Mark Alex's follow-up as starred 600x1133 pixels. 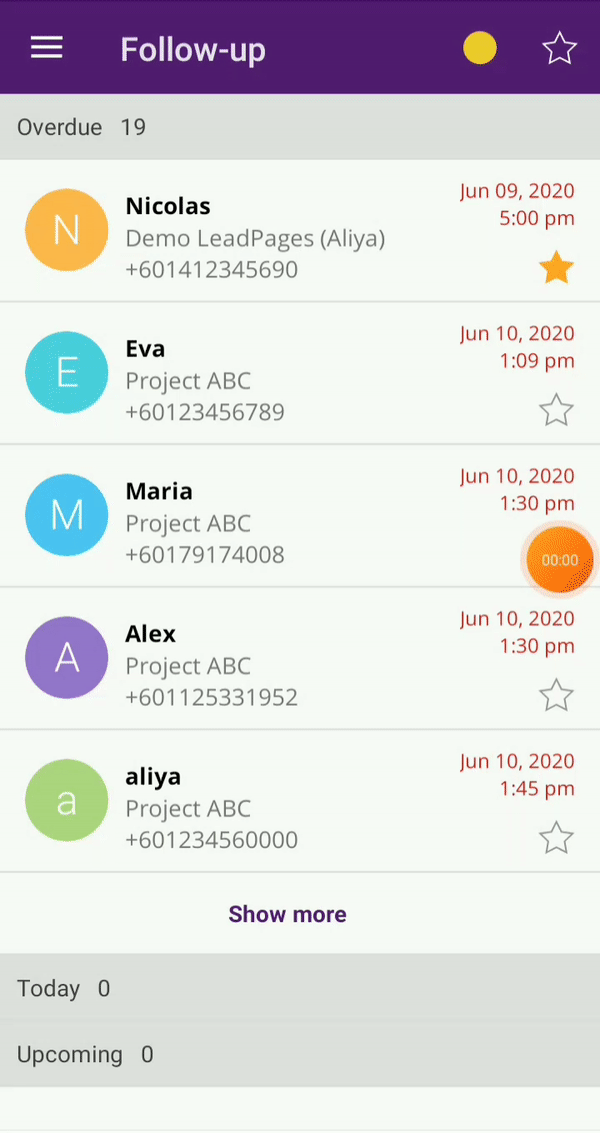tap(556, 695)
